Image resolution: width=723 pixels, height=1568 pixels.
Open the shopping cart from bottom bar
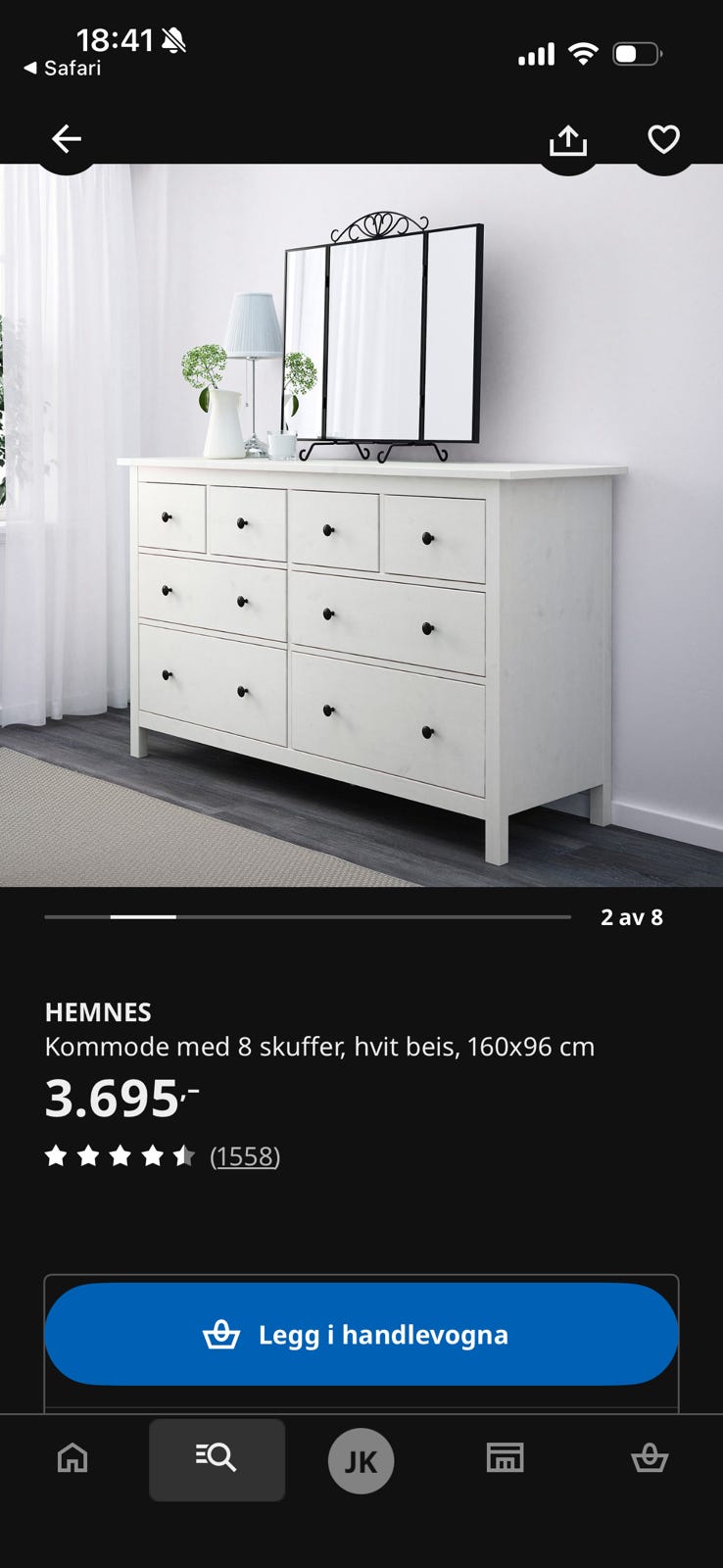[650, 1459]
